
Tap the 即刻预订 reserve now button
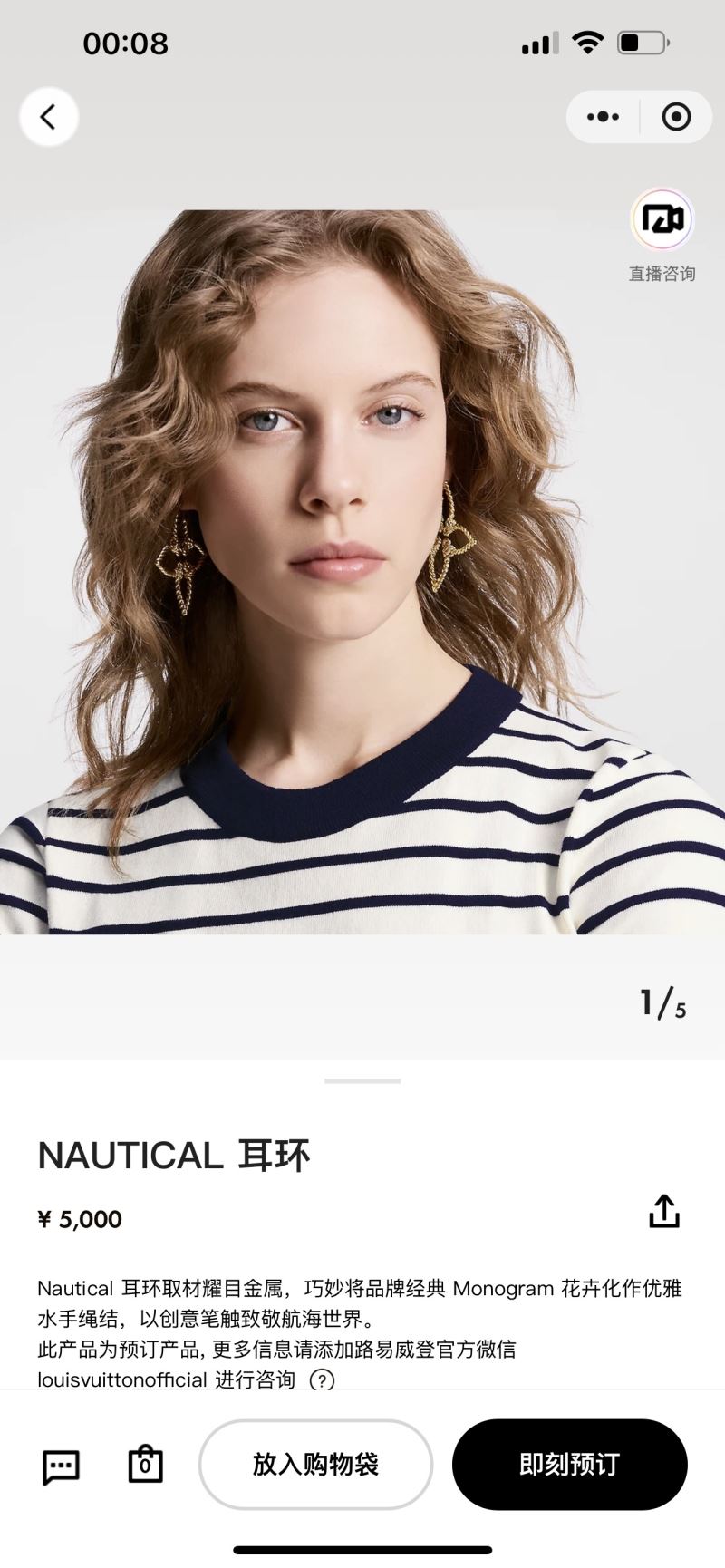569,1465
